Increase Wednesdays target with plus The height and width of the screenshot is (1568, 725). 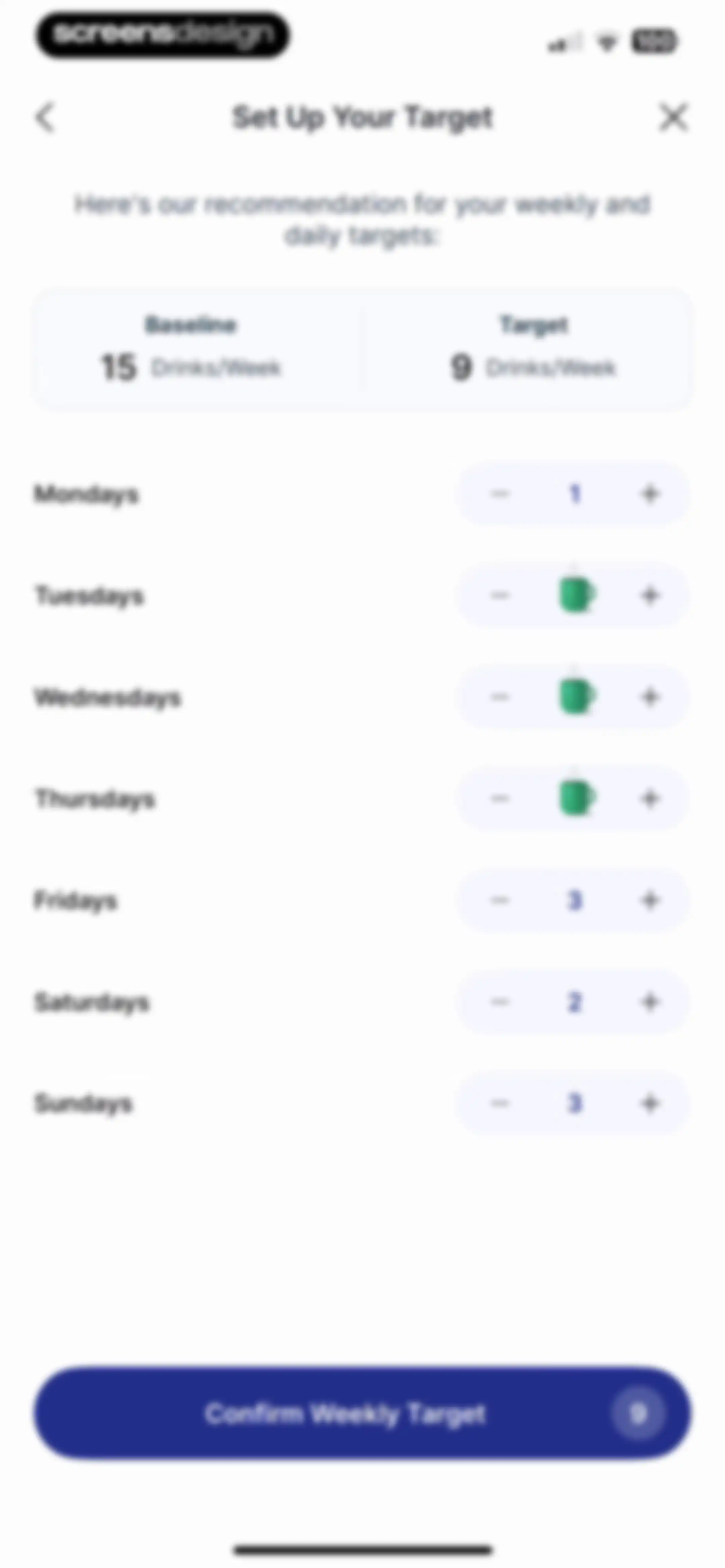click(x=650, y=697)
